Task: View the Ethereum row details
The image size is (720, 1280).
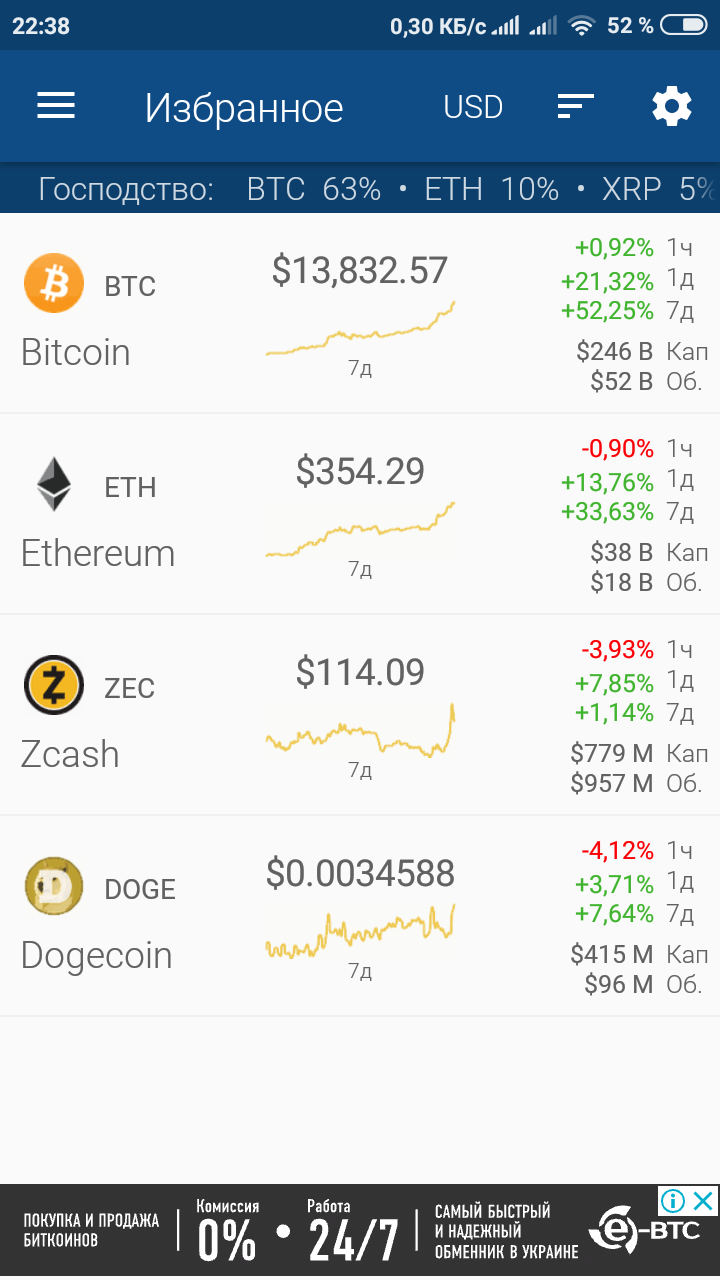Action: coord(360,514)
